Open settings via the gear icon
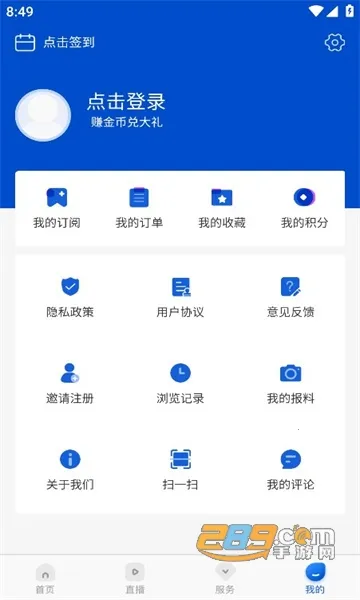The width and height of the screenshot is (360, 600). coord(335,42)
